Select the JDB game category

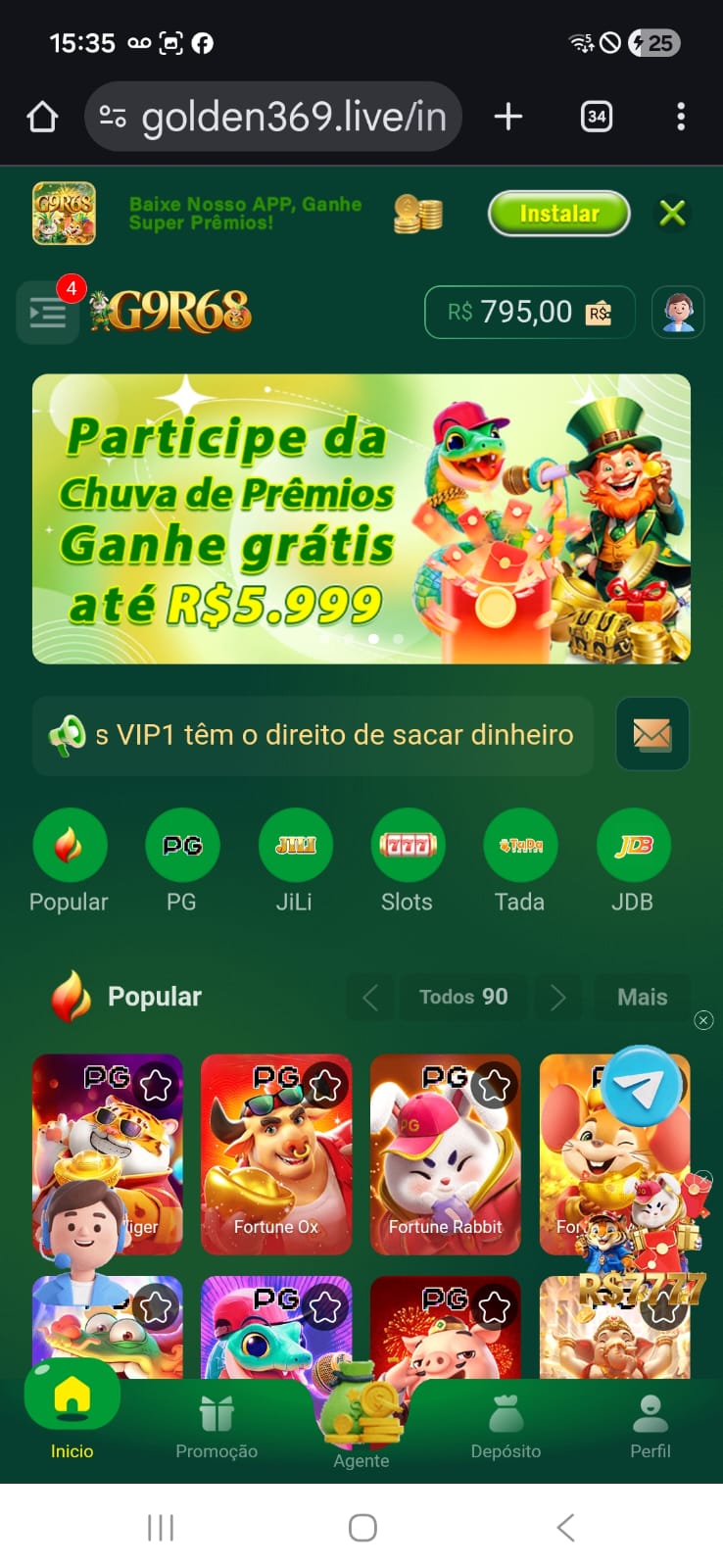[633, 845]
